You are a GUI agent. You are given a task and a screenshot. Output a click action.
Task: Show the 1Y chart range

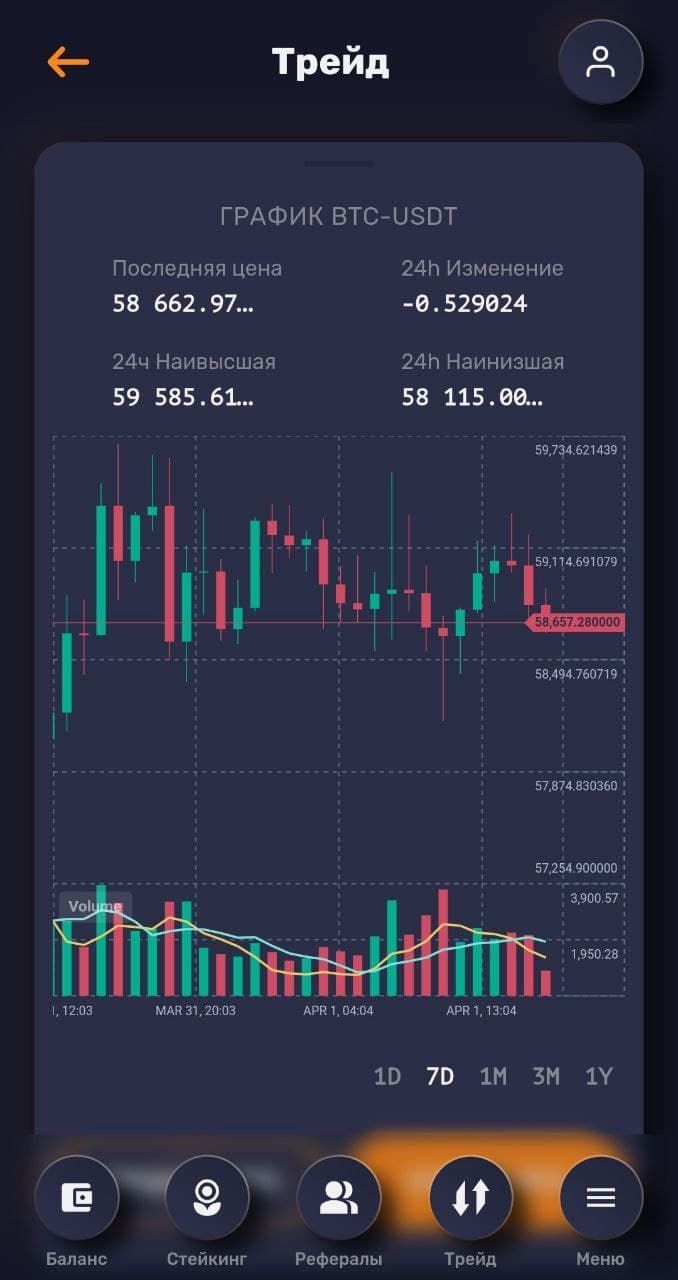click(599, 1076)
